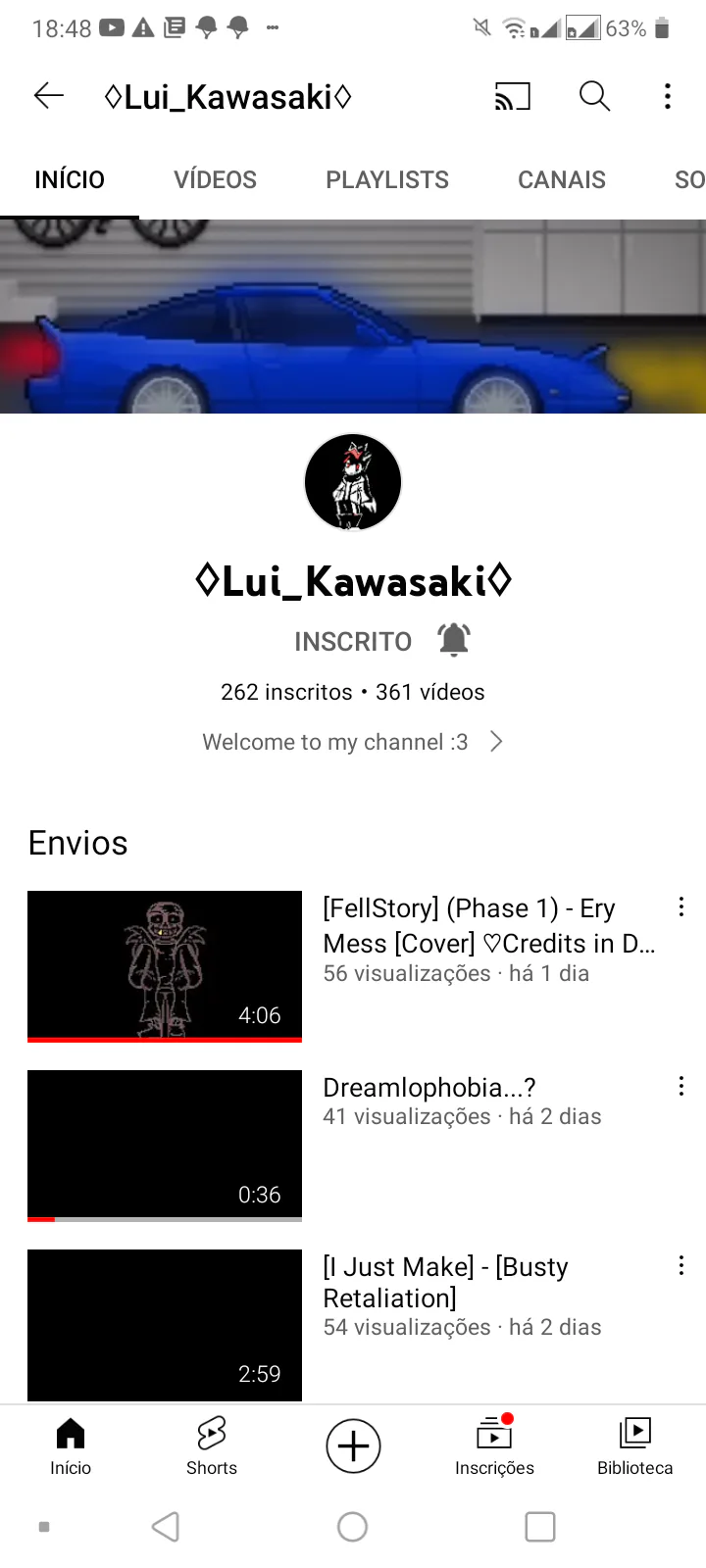
Task: Change notification bell settings
Action: (x=454, y=640)
